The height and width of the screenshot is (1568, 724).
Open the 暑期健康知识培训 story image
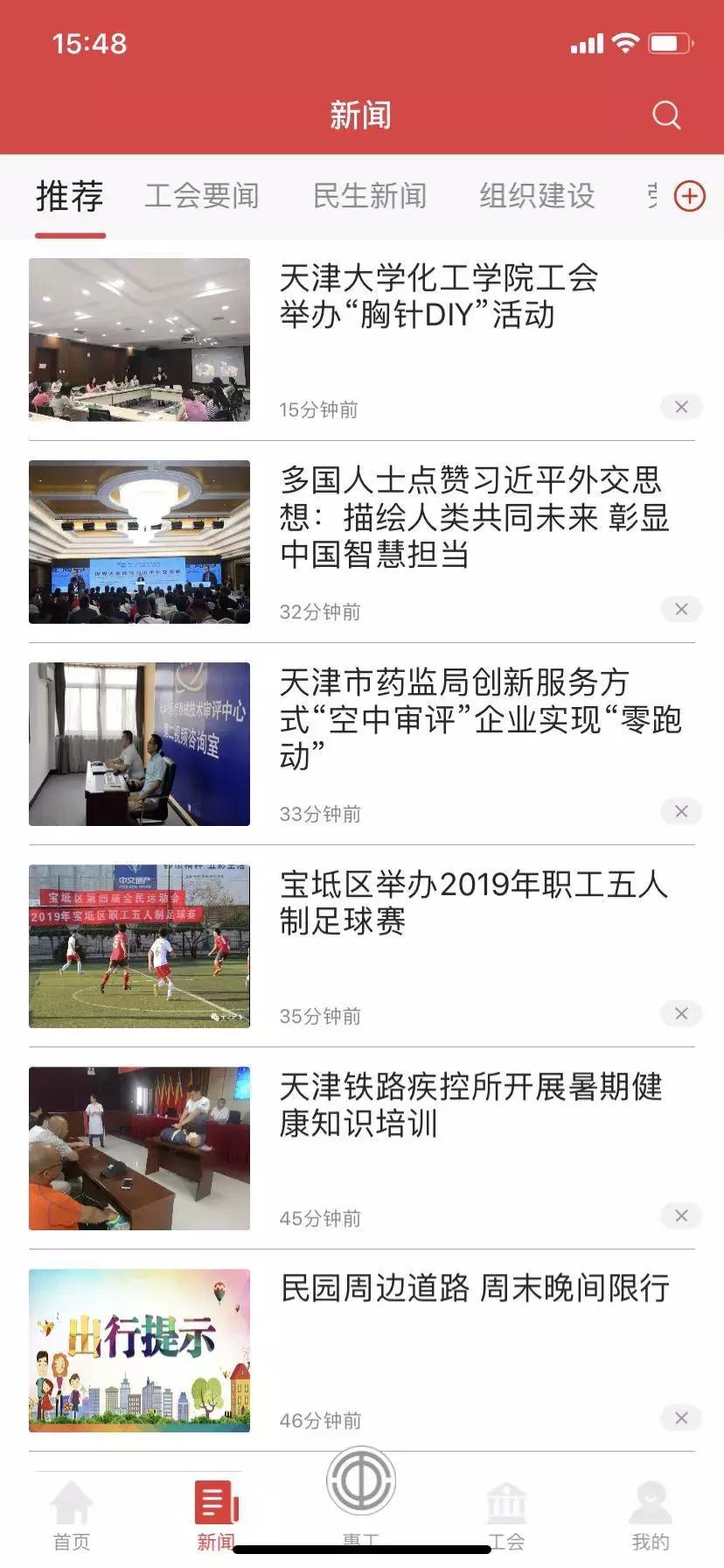(139, 1148)
